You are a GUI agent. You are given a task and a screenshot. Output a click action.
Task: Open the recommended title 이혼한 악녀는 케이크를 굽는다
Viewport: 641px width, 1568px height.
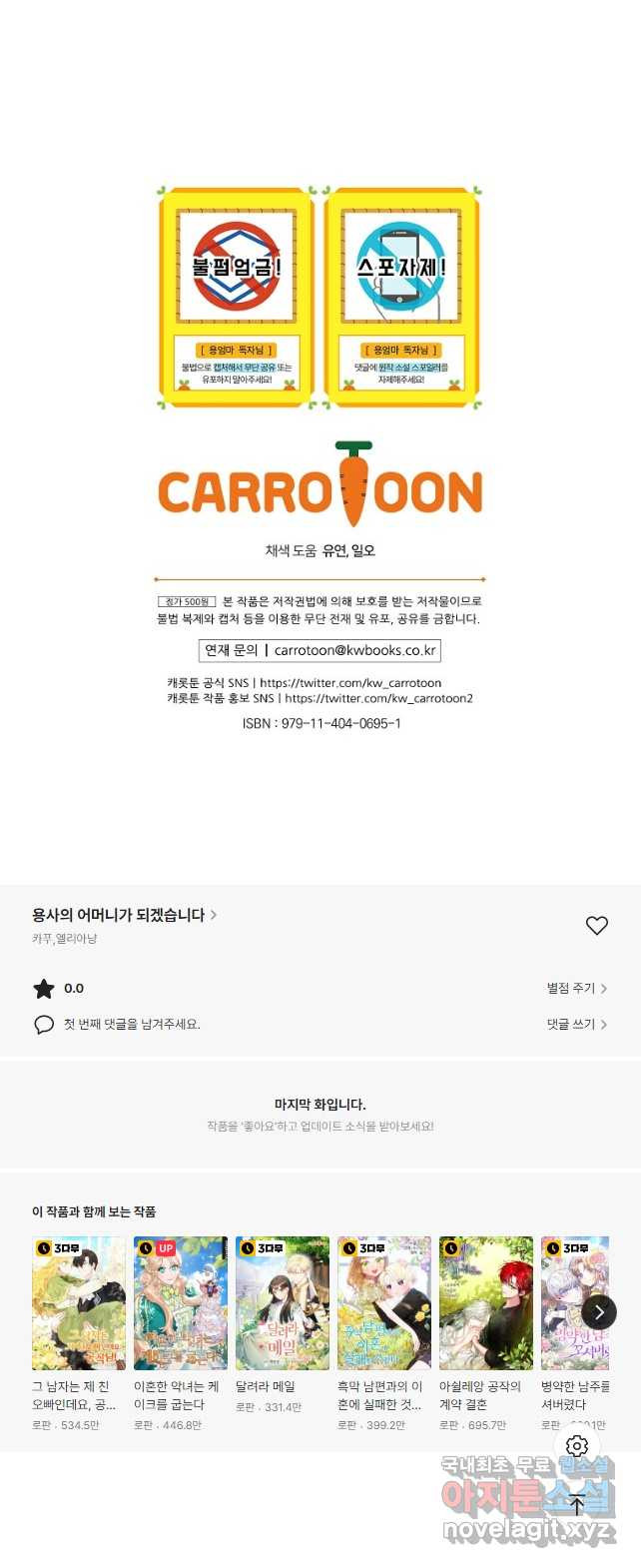tap(181, 1303)
